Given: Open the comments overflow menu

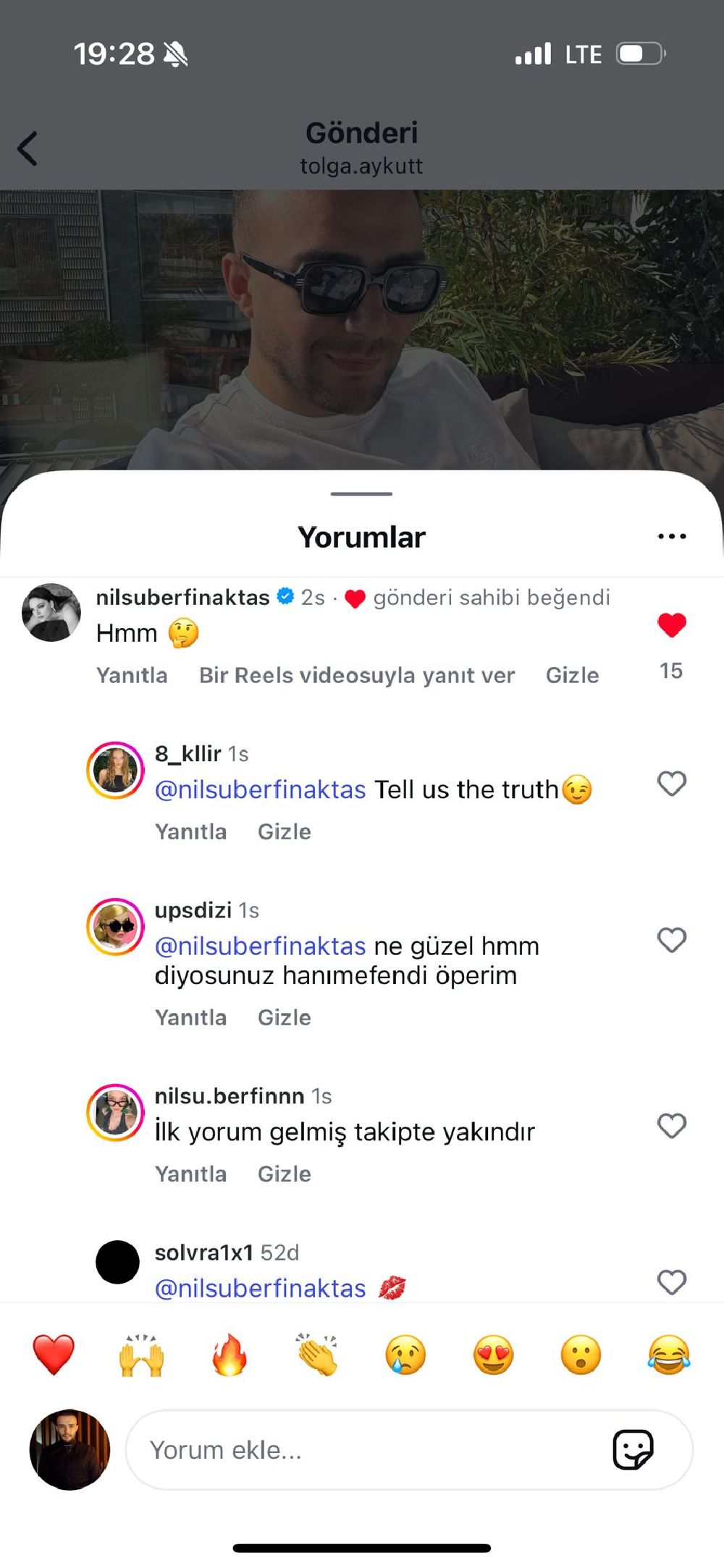Looking at the screenshot, I should click(671, 536).
